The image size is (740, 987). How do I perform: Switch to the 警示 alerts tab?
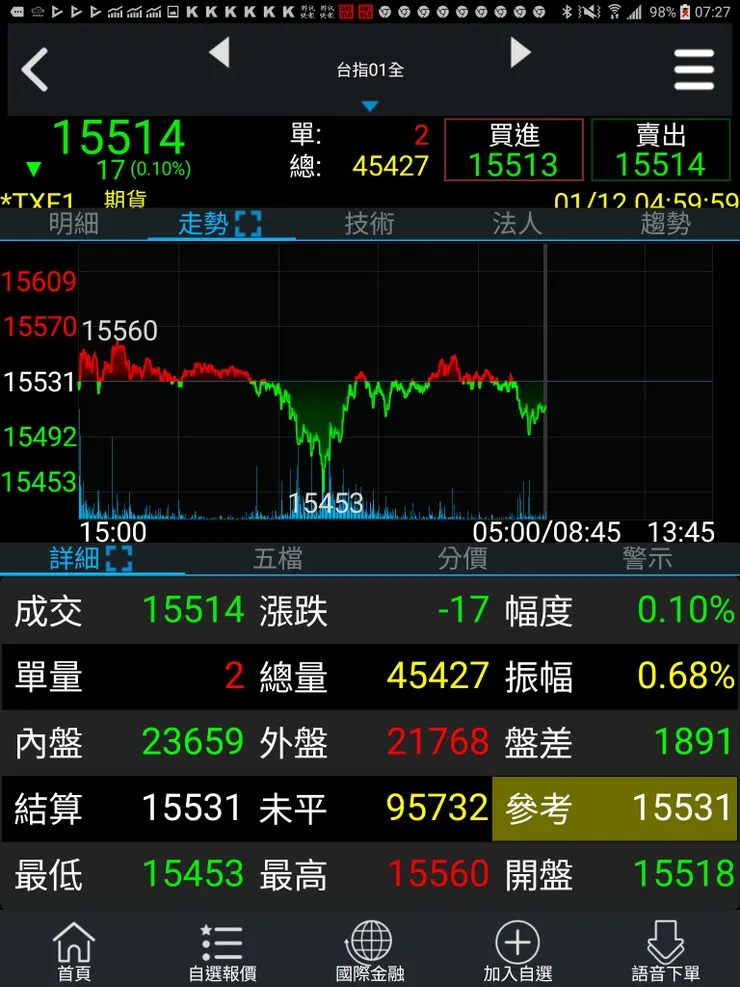pyautogui.click(x=647, y=558)
